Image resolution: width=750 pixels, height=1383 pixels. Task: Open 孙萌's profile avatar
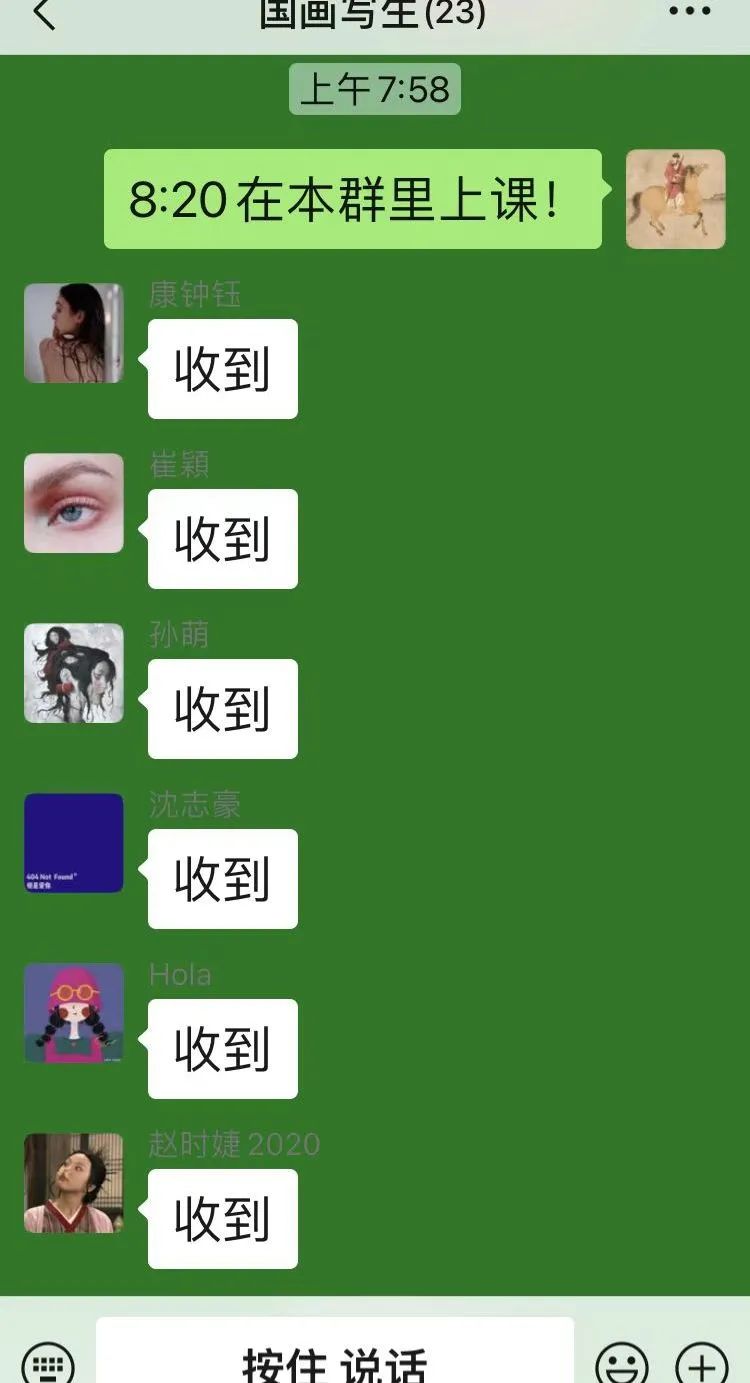pos(74,673)
